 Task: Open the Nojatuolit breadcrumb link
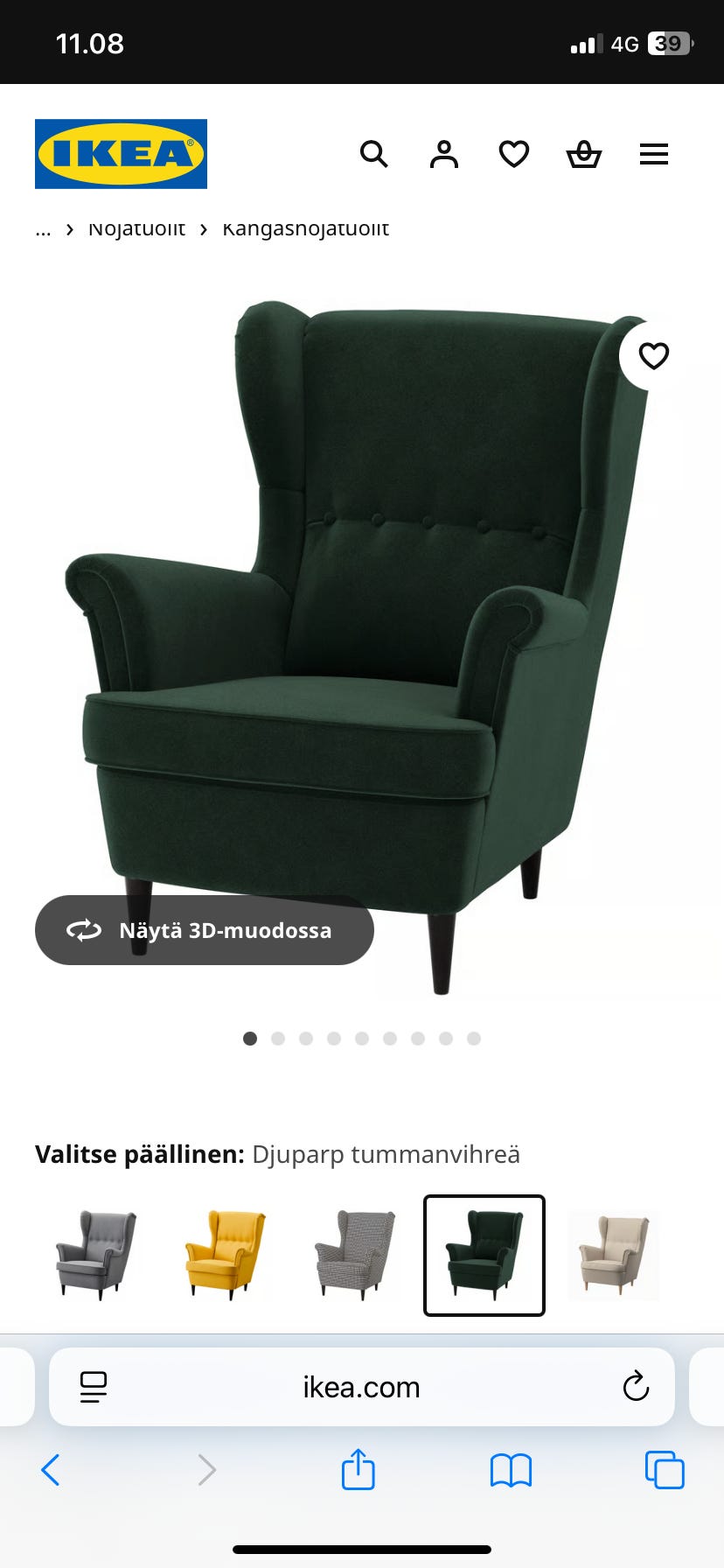[136, 228]
